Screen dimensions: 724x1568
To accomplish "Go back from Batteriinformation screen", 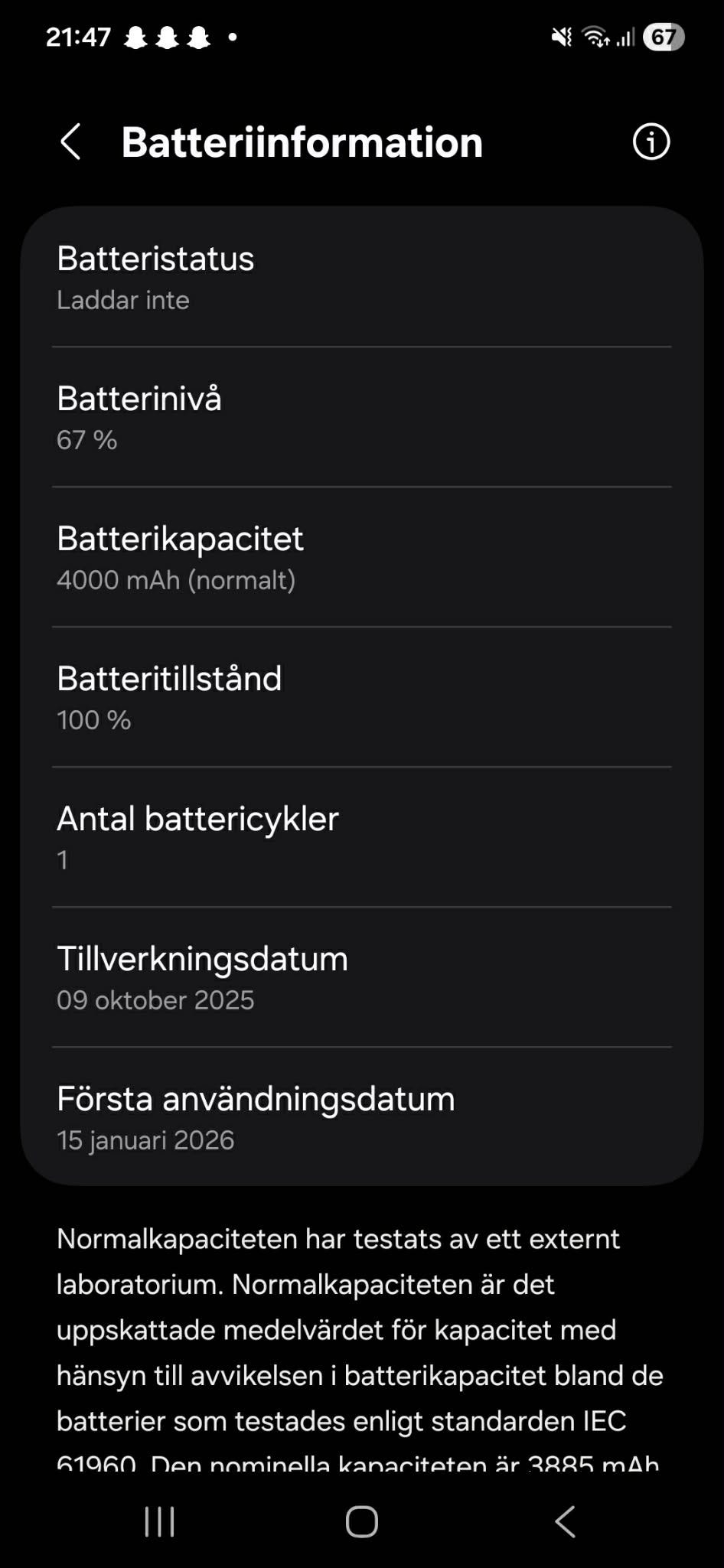I will 70,142.
